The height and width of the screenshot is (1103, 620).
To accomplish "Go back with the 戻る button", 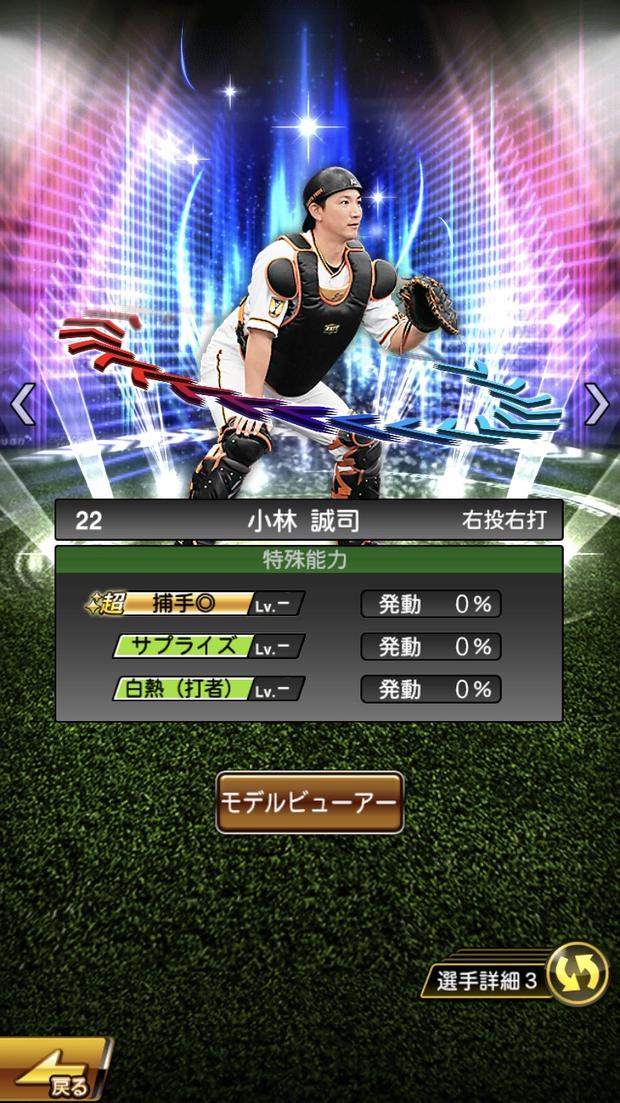I will (53, 1073).
